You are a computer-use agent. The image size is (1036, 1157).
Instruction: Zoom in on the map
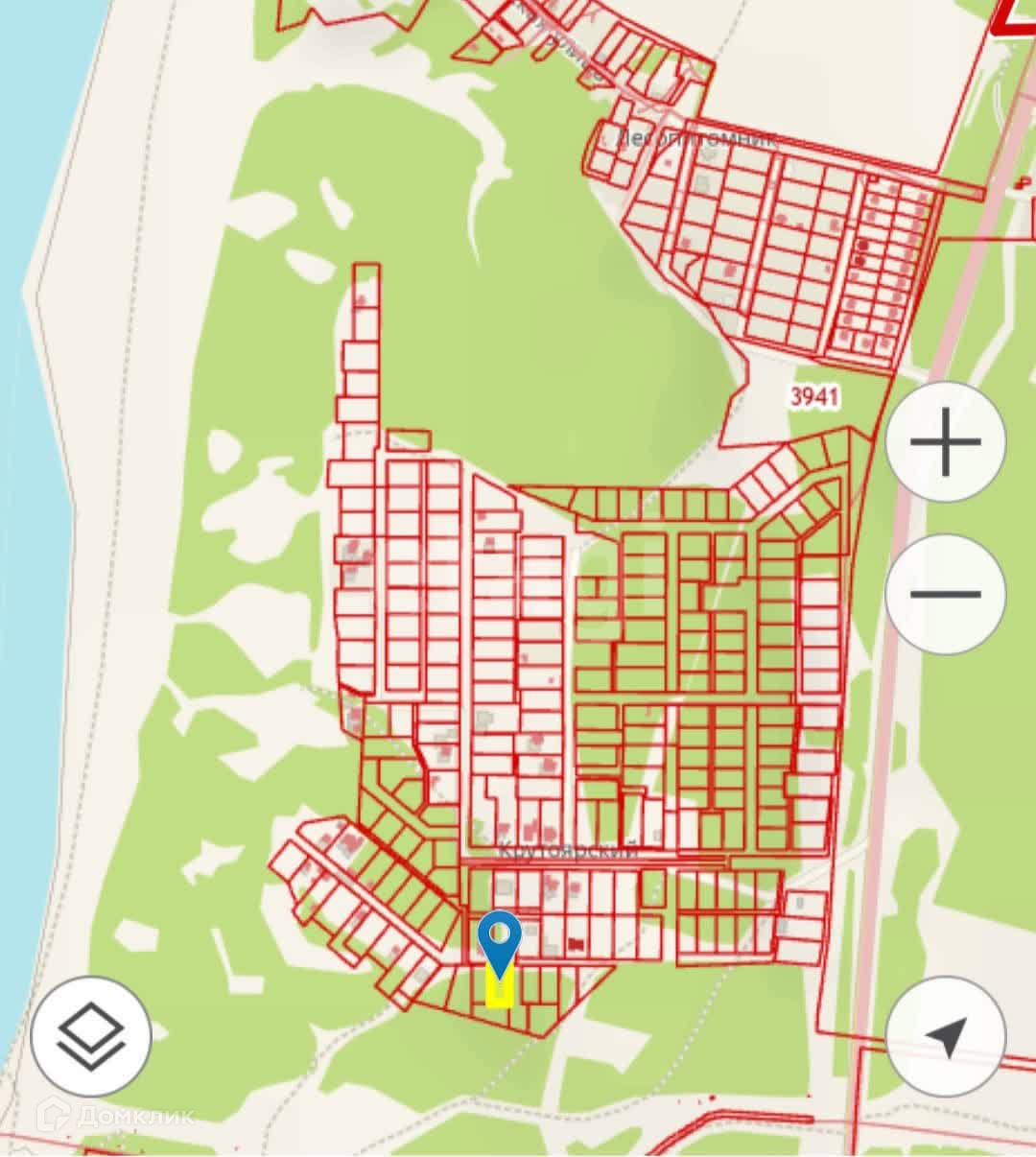coord(946,442)
